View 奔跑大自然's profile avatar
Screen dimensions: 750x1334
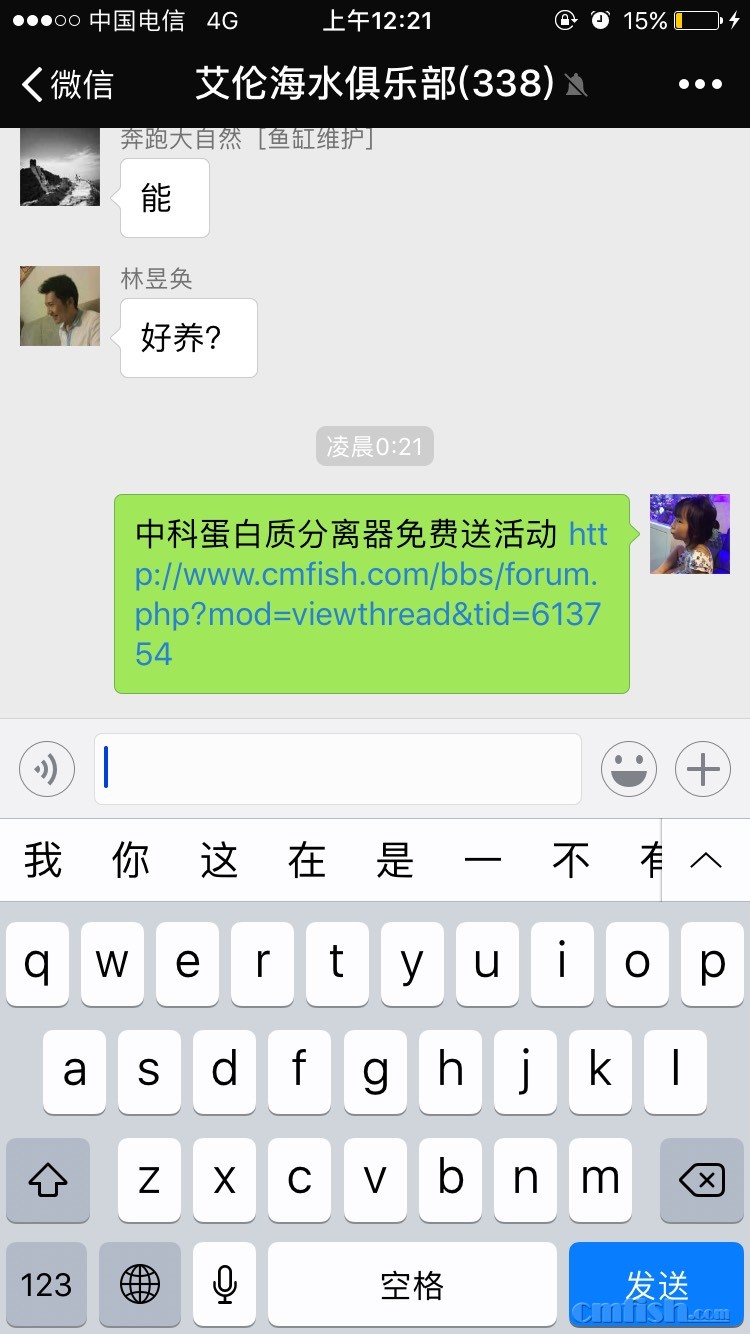tap(60, 167)
